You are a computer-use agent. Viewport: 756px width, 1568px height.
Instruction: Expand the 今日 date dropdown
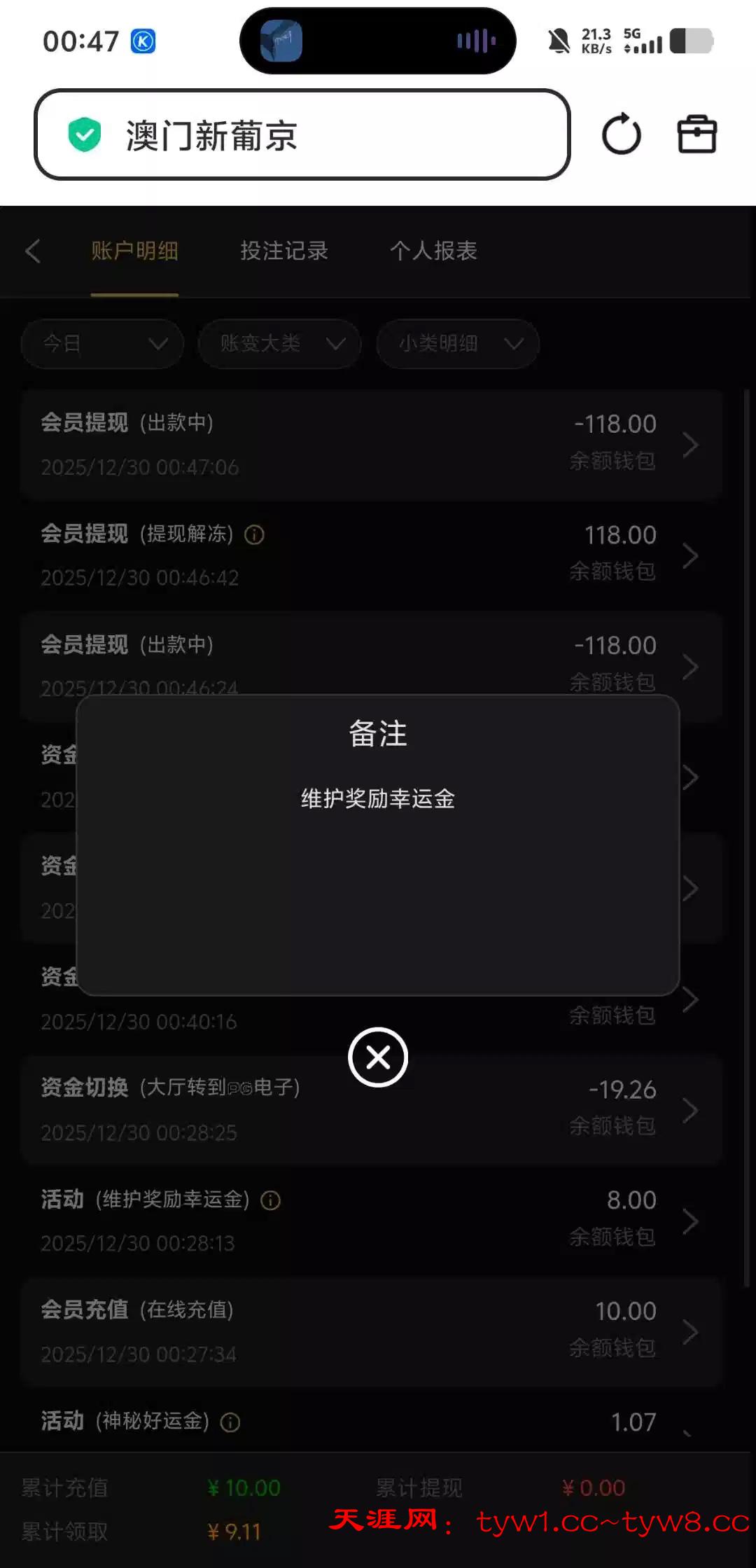(102, 344)
